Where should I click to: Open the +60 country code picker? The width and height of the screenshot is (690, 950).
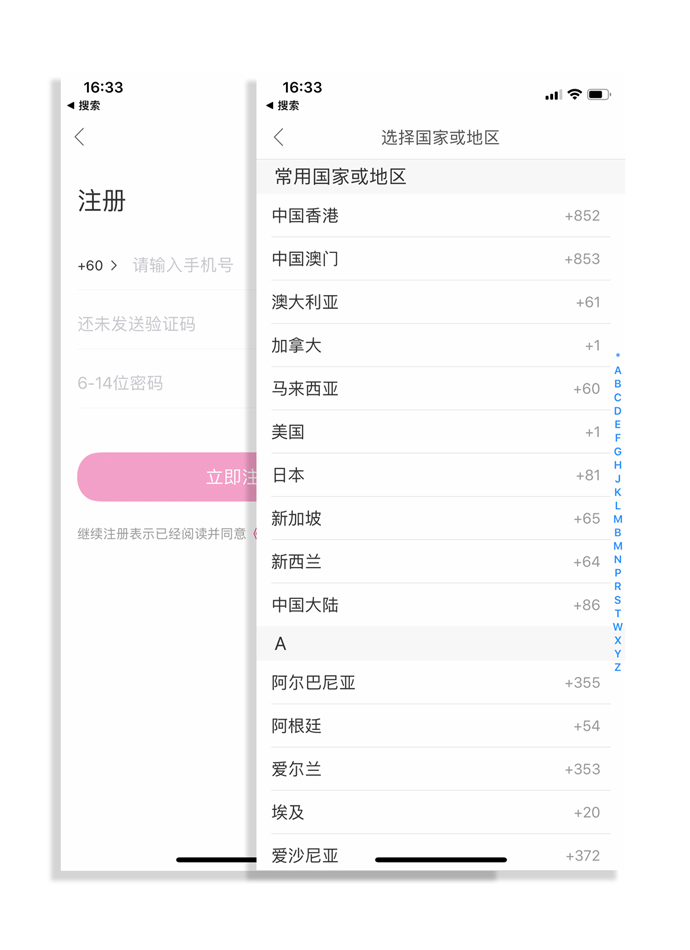(x=97, y=265)
